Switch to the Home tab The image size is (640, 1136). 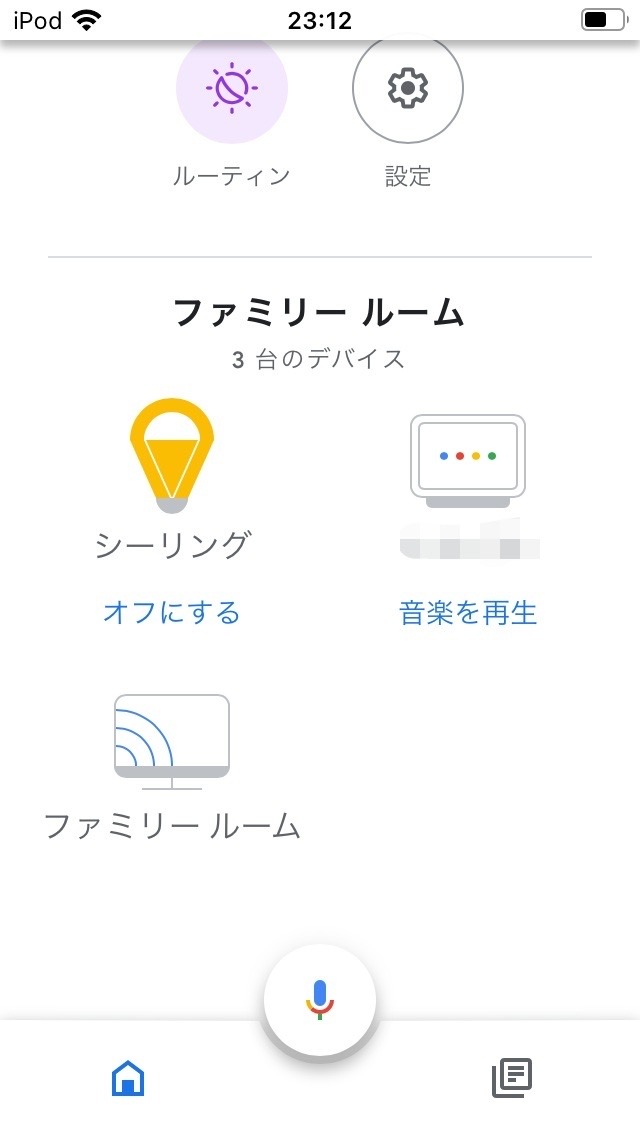128,1078
